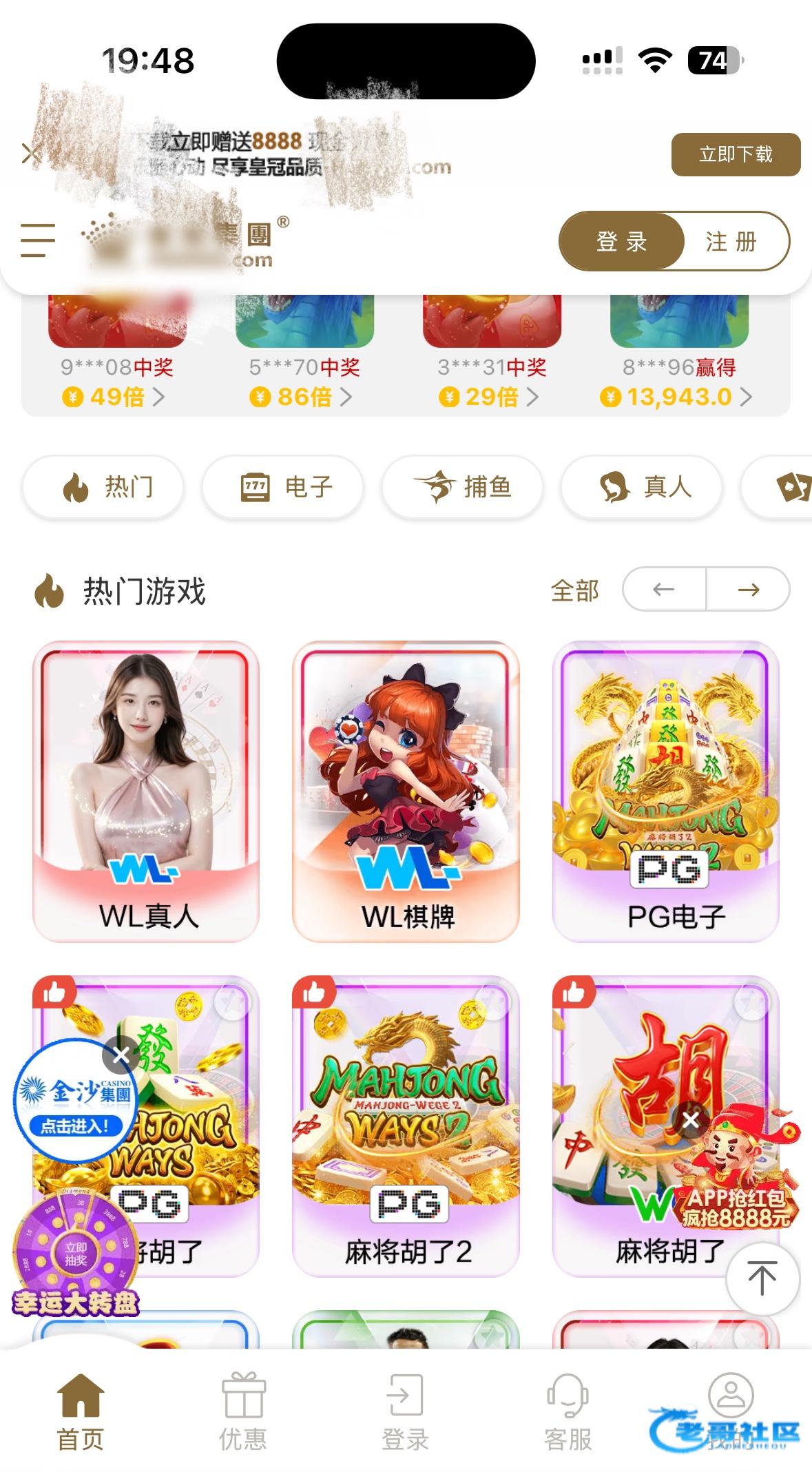
Task: Open the hamburger drawer menu
Action: (38, 240)
